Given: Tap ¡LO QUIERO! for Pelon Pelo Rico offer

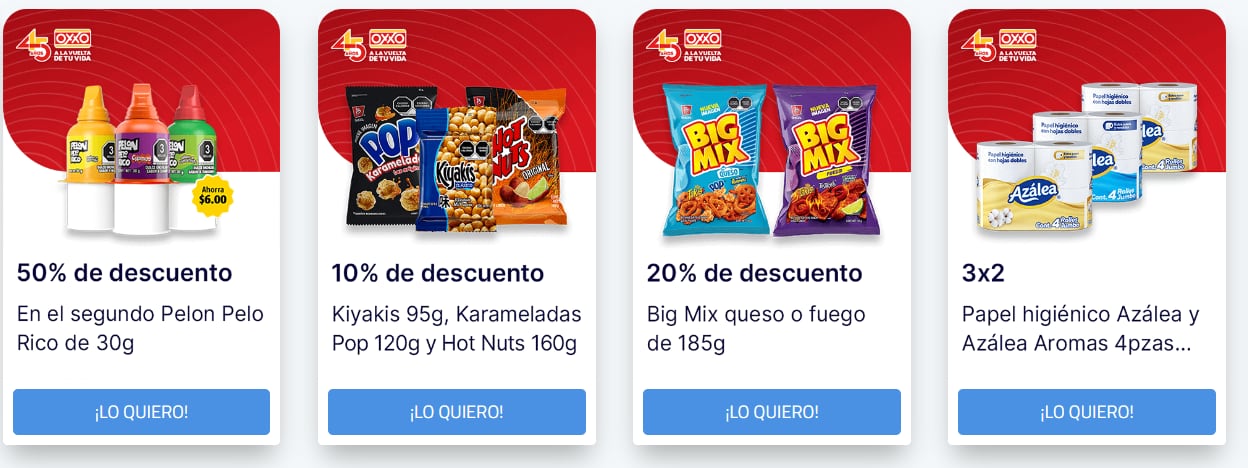Looking at the screenshot, I should pyautogui.click(x=141, y=412).
